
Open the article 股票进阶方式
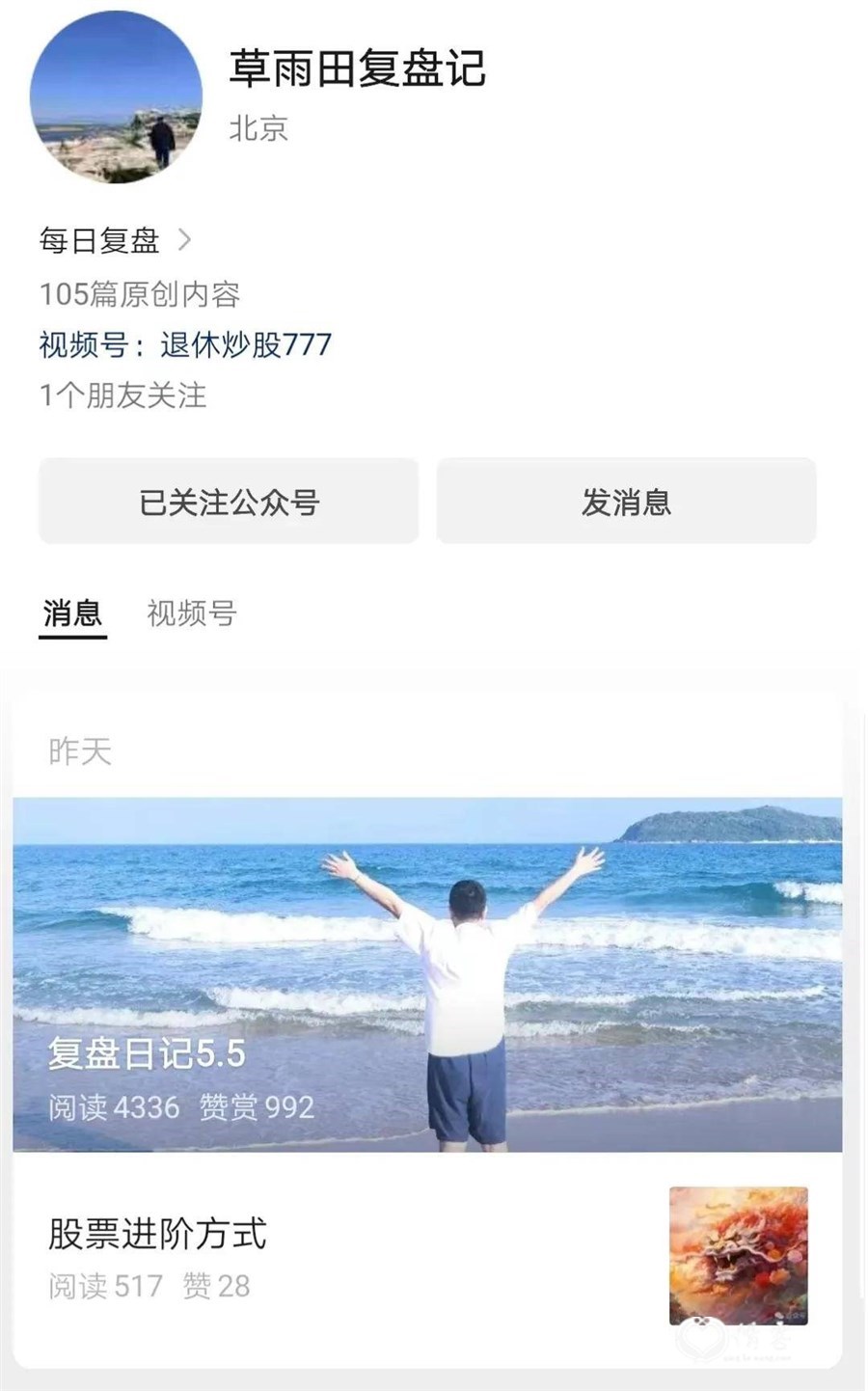[x=427, y=1256]
